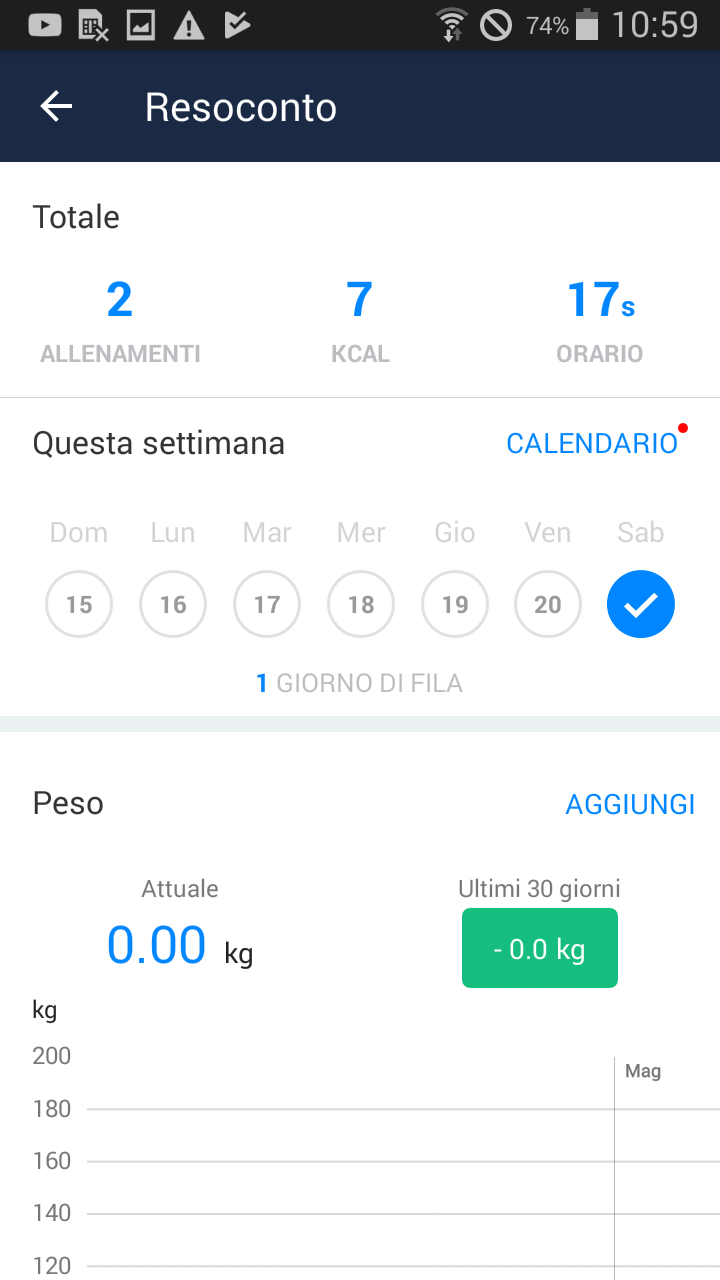Select Sunday the 15th circle
This screenshot has width=720, height=1280.
click(x=79, y=604)
